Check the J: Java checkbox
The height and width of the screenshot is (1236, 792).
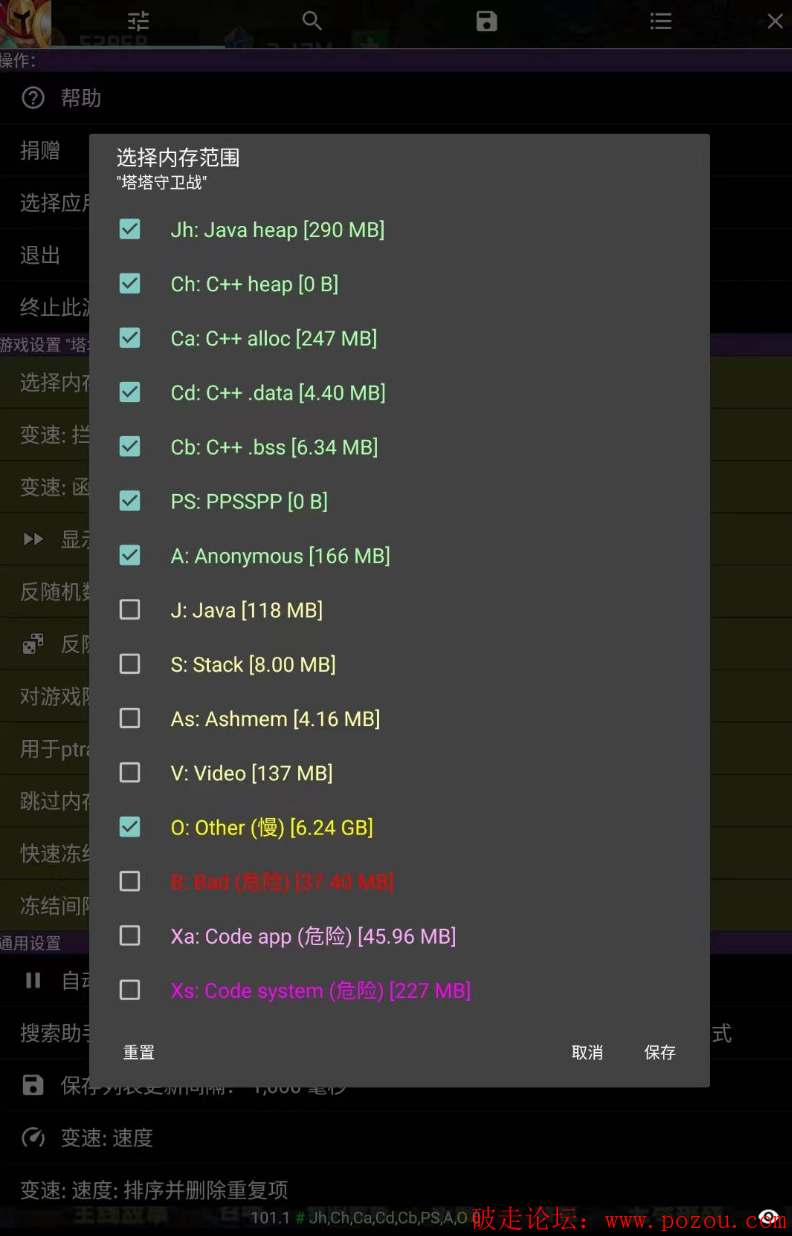click(x=130, y=610)
